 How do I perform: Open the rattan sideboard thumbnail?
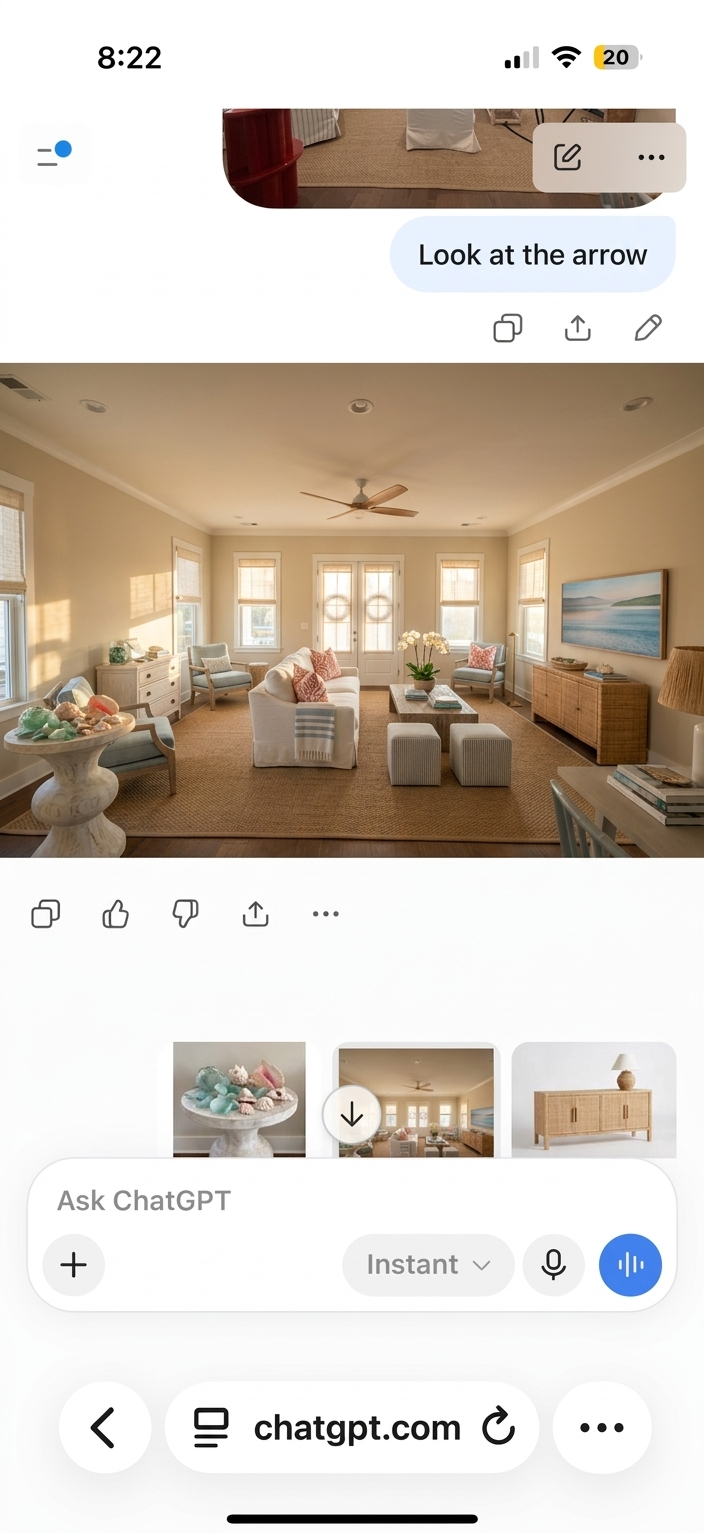point(594,1100)
